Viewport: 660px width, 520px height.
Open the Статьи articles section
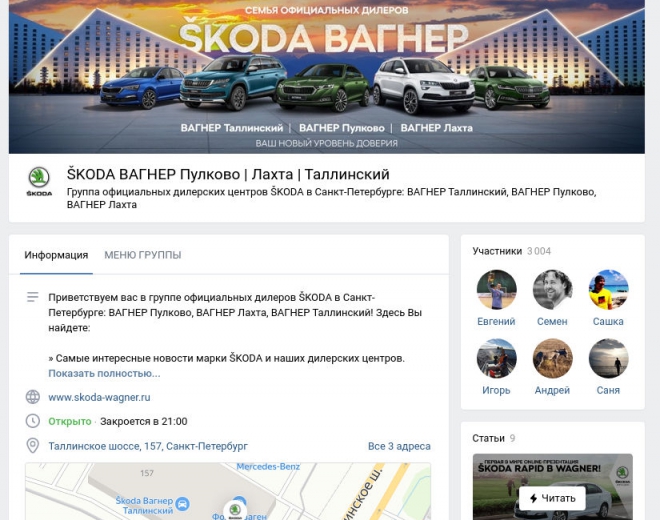(x=489, y=438)
